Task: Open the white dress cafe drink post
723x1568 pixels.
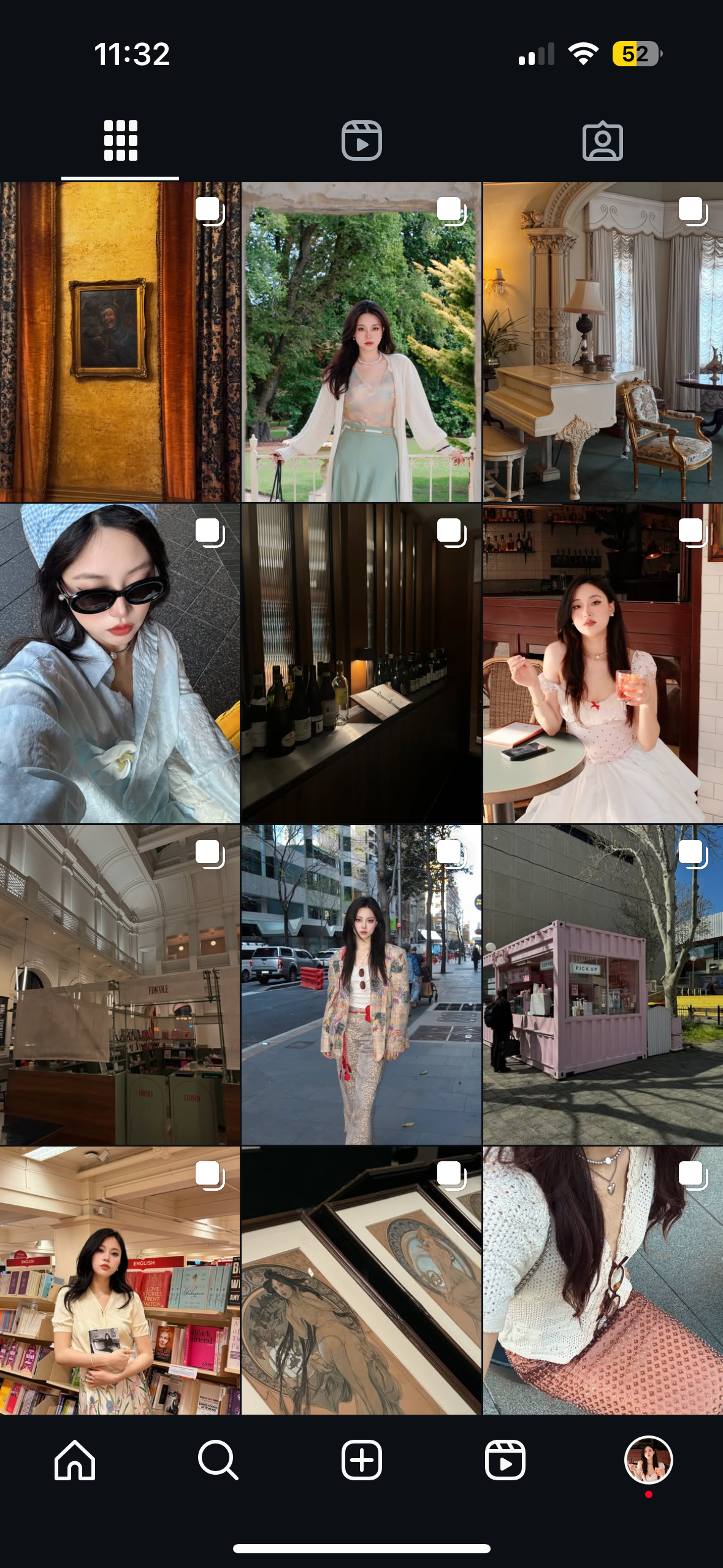Action: click(603, 663)
